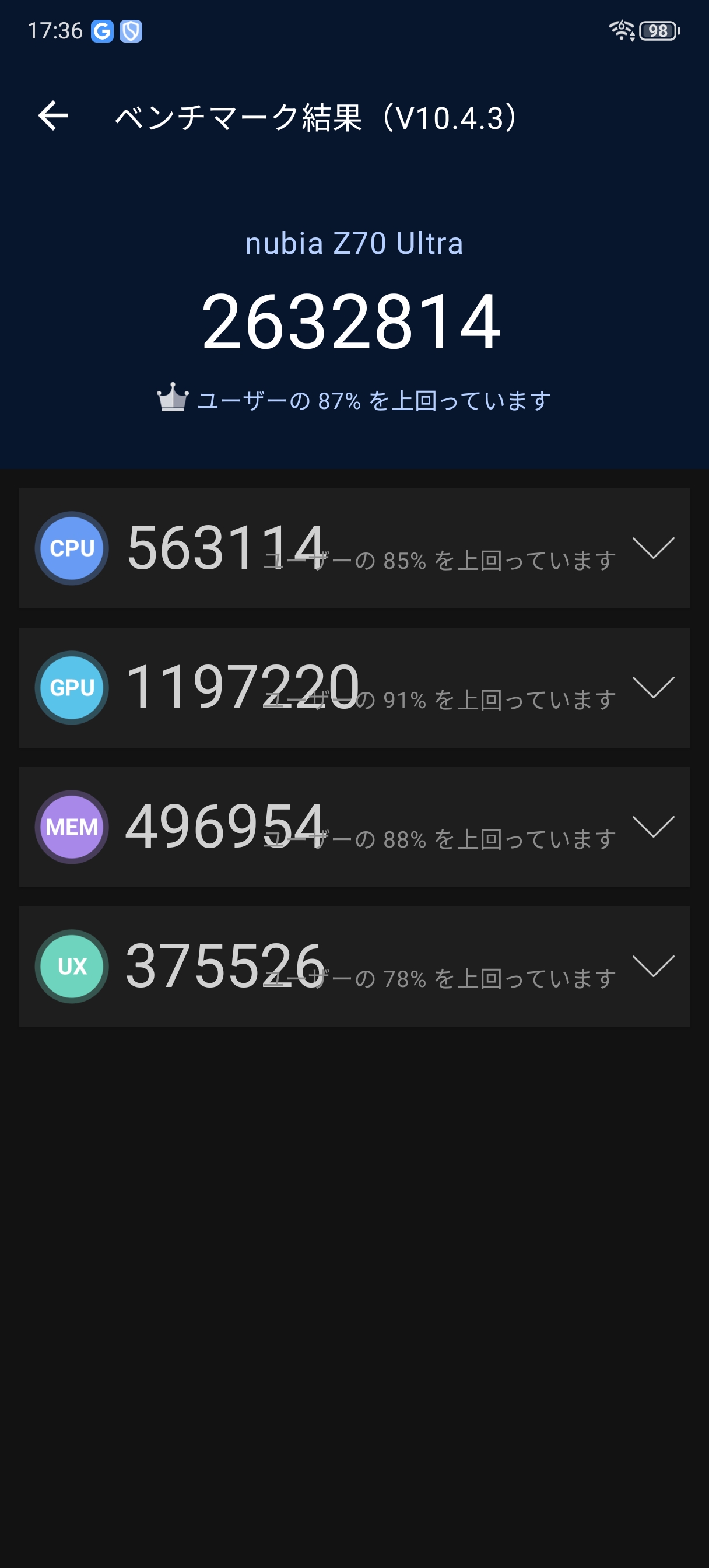Expand the GPU score breakdown
The image size is (709, 1568).
click(653, 687)
